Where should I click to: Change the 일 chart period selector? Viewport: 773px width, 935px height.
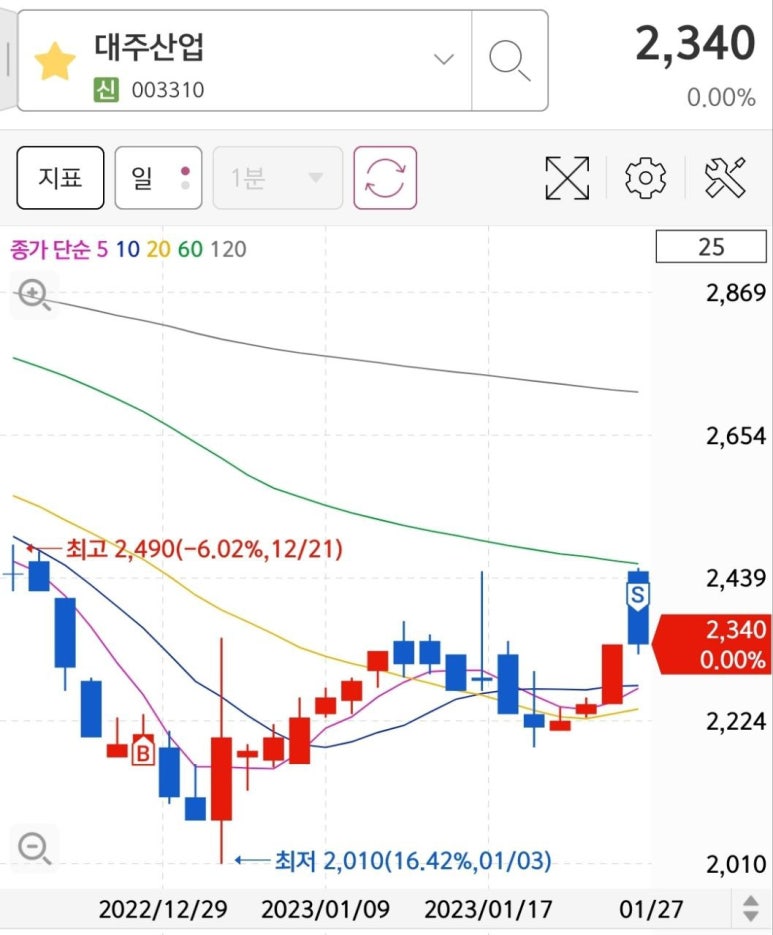tap(158, 178)
